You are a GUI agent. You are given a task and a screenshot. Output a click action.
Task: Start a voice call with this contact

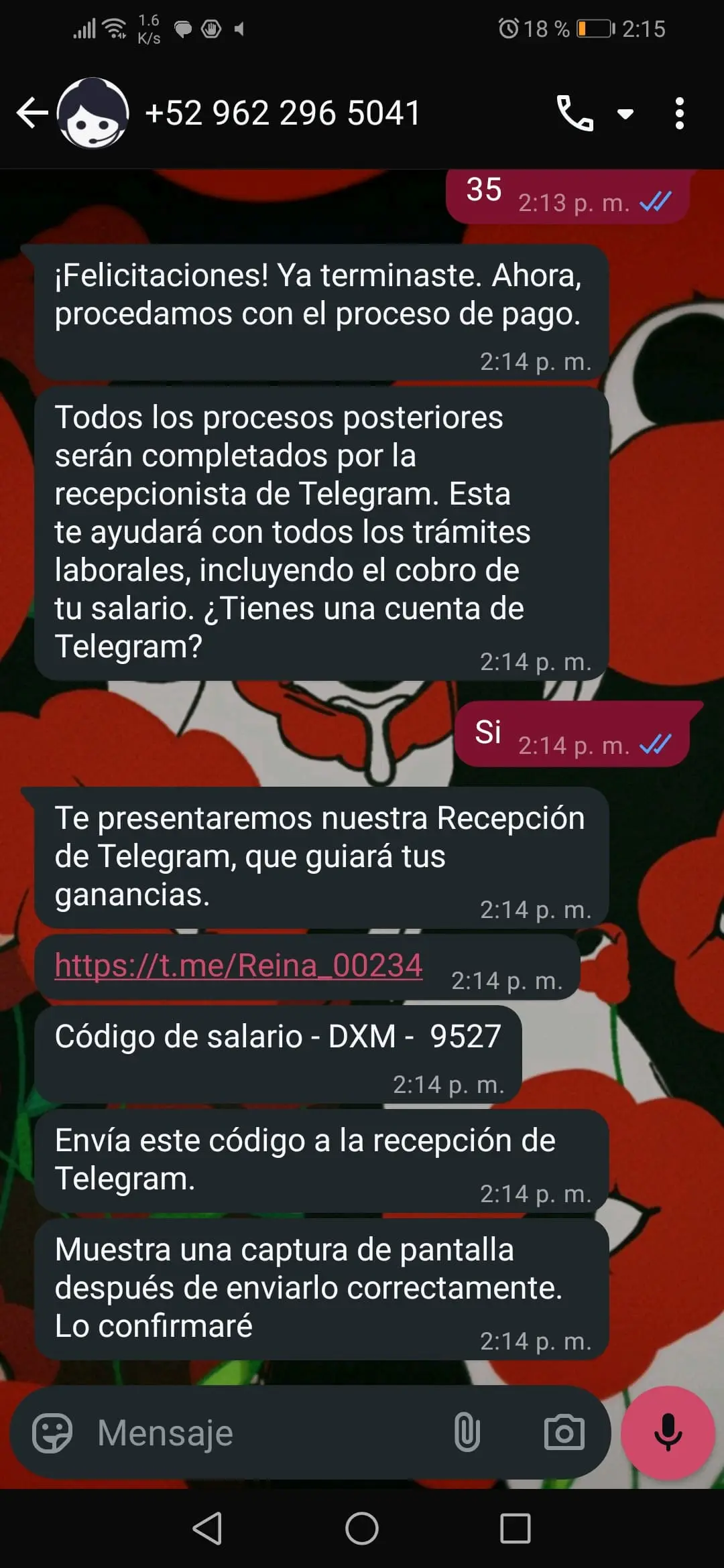click(x=575, y=113)
